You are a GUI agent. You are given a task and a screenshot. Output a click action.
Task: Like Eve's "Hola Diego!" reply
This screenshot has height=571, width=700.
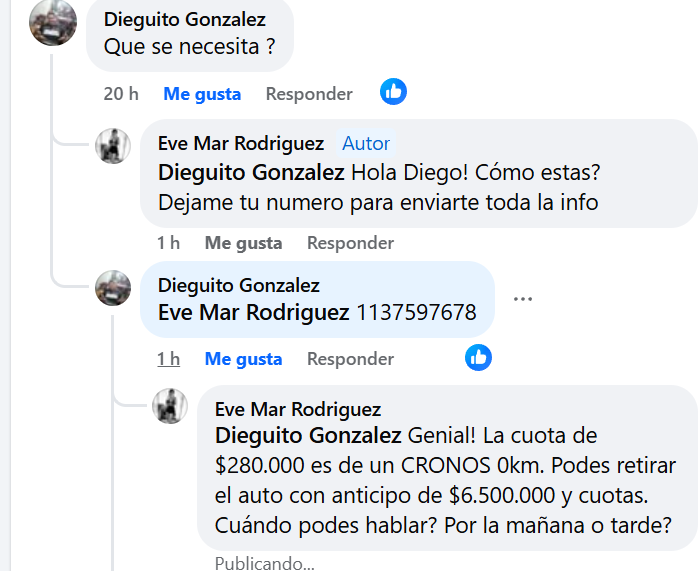[x=243, y=243]
